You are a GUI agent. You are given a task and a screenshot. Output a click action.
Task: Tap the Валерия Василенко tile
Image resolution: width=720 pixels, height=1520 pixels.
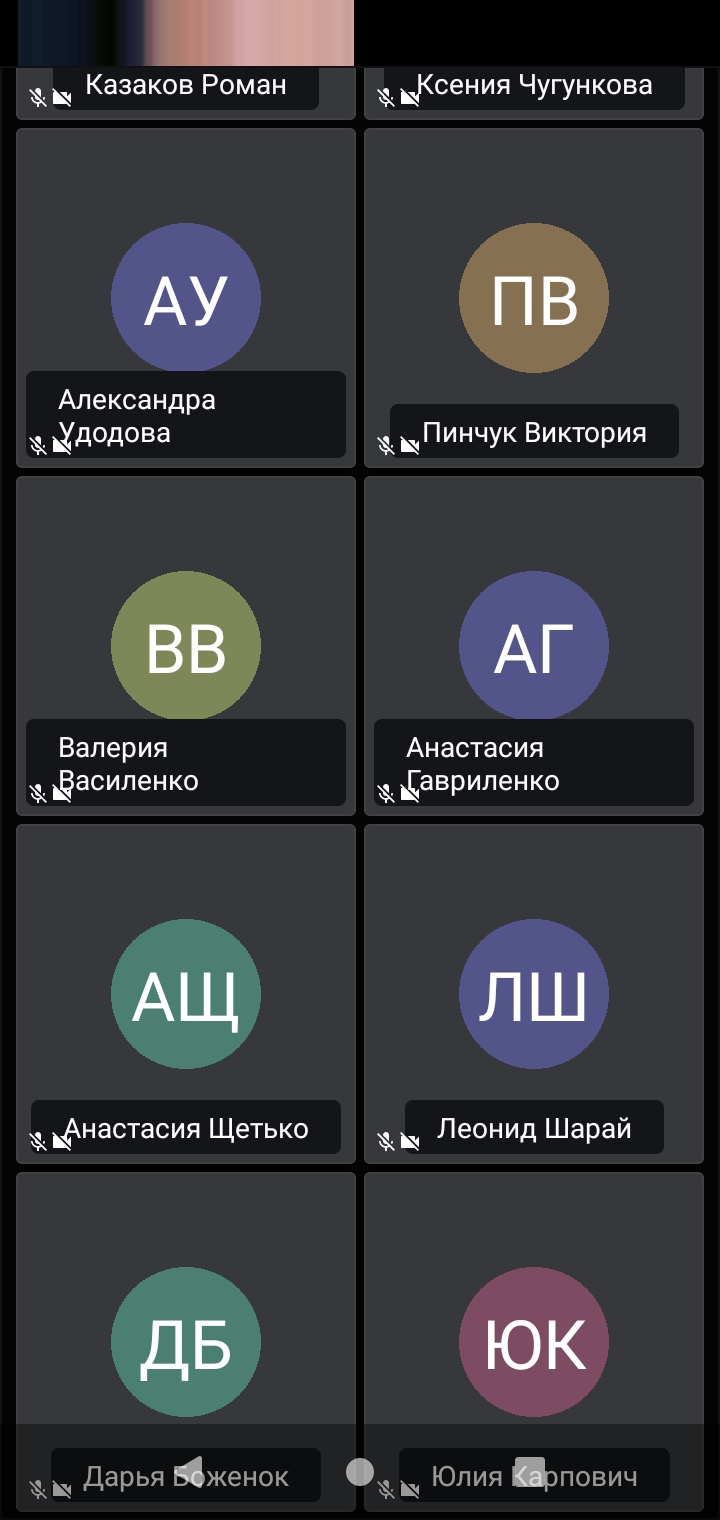186,646
